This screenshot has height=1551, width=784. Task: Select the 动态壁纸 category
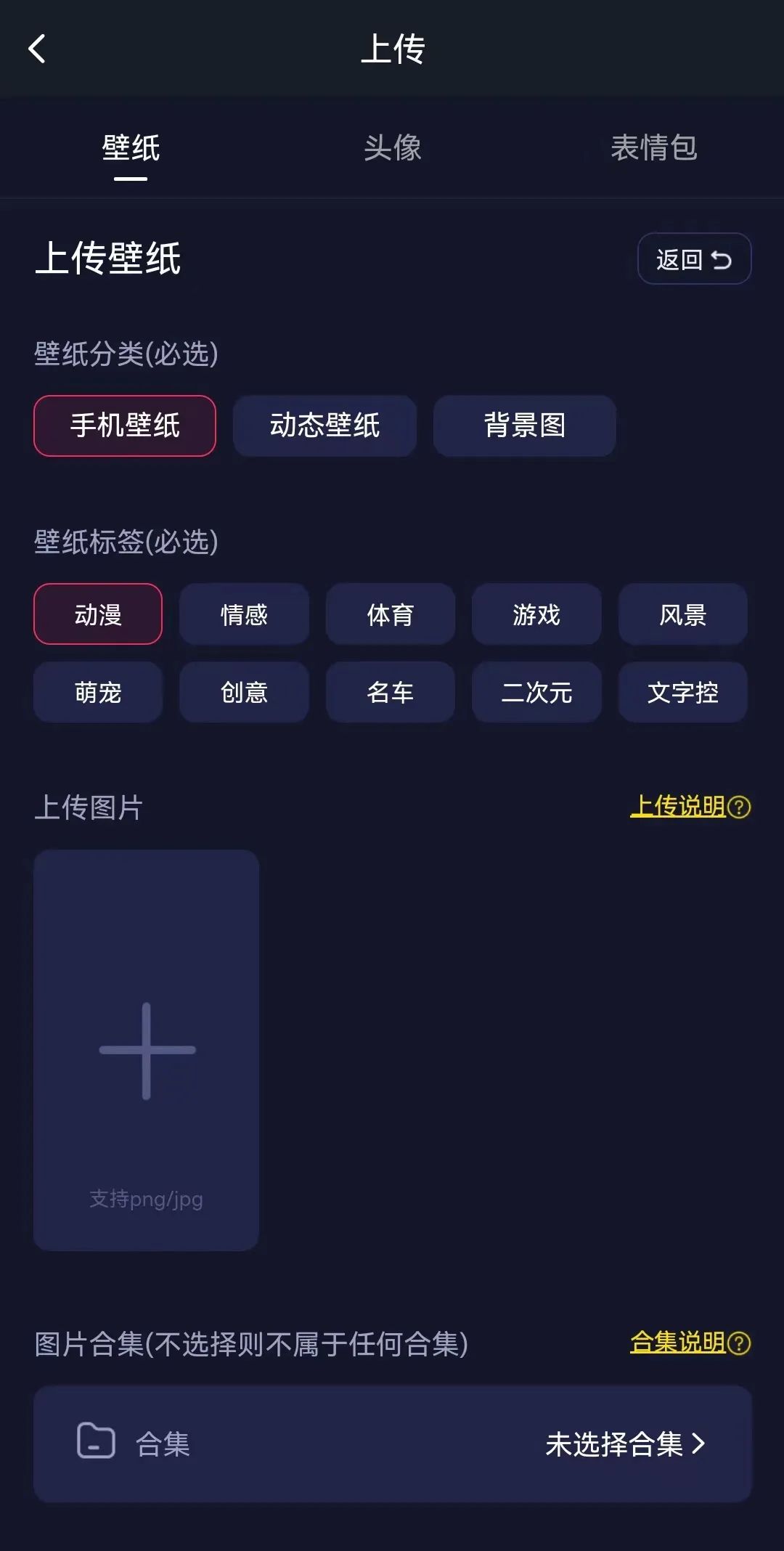[324, 426]
